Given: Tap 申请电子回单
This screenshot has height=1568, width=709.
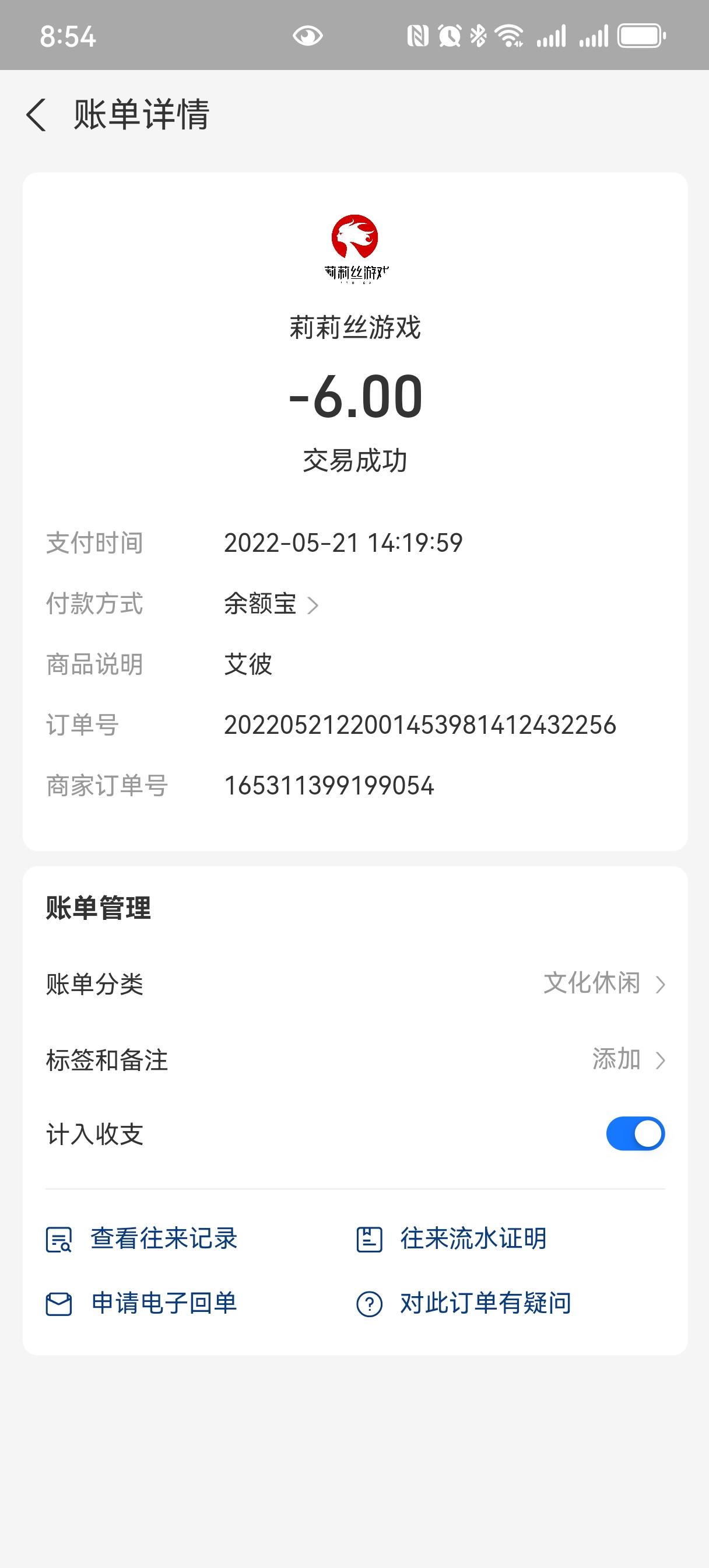Looking at the screenshot, I should pyautogui.click(x=142, y=1303).
